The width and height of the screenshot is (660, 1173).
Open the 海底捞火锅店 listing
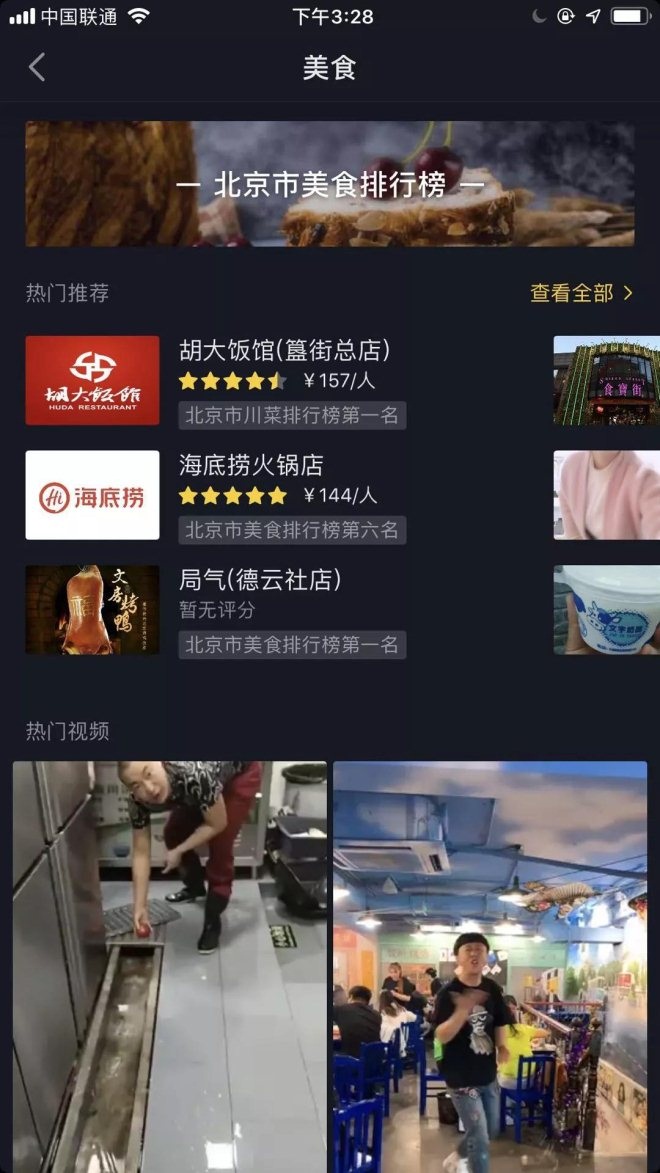[x=251, y=466]
